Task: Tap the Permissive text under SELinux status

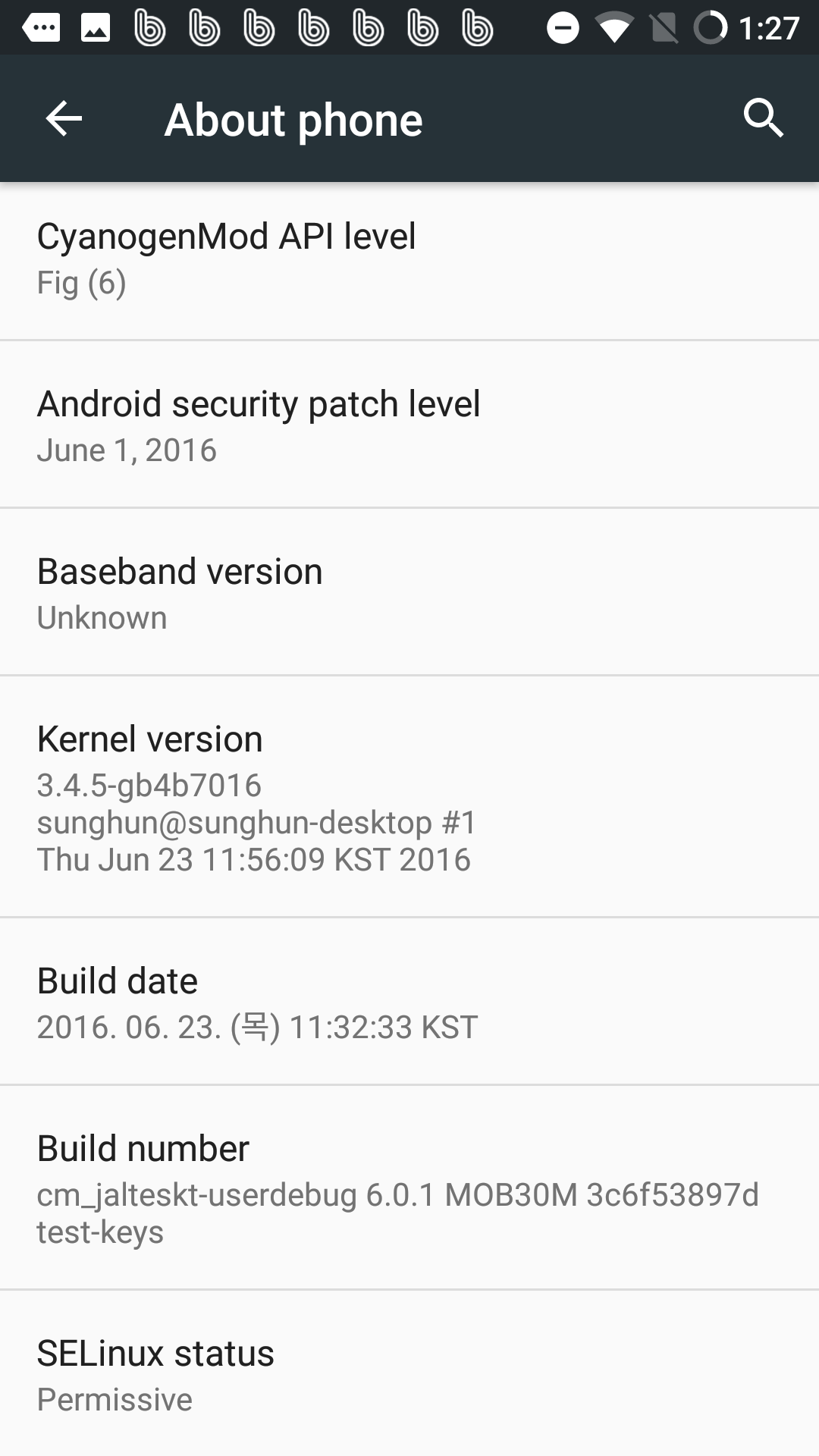Action: point(115,1399)
